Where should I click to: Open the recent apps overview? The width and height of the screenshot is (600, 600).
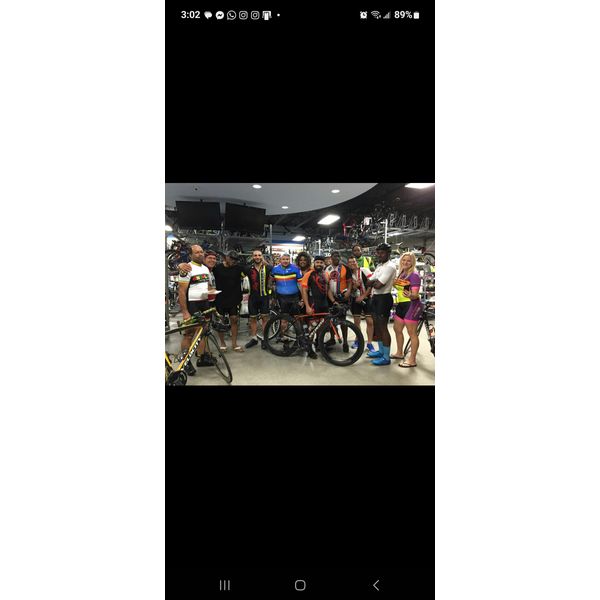coord(224,585)
